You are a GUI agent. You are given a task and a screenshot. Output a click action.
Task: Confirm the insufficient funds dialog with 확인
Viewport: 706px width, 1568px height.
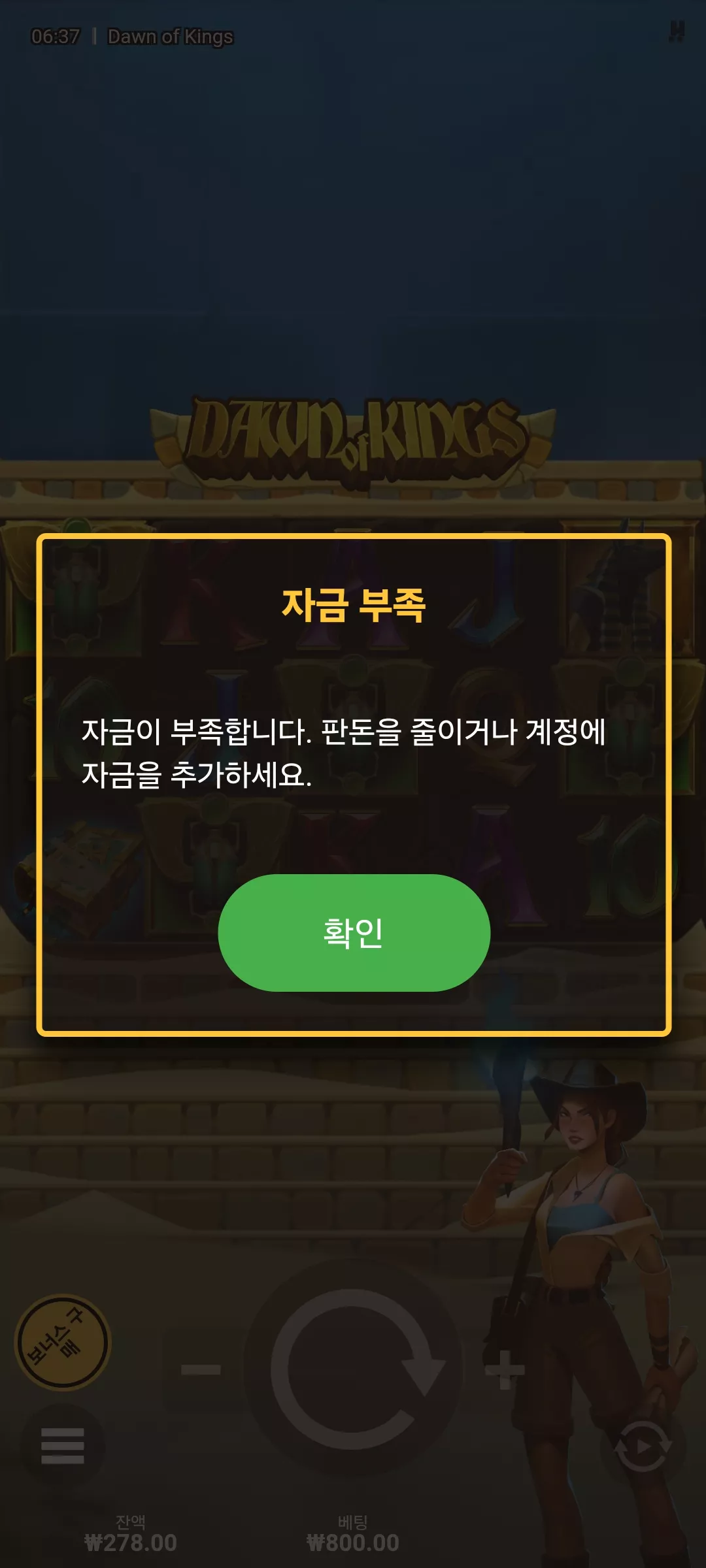(x=354, y=932)
